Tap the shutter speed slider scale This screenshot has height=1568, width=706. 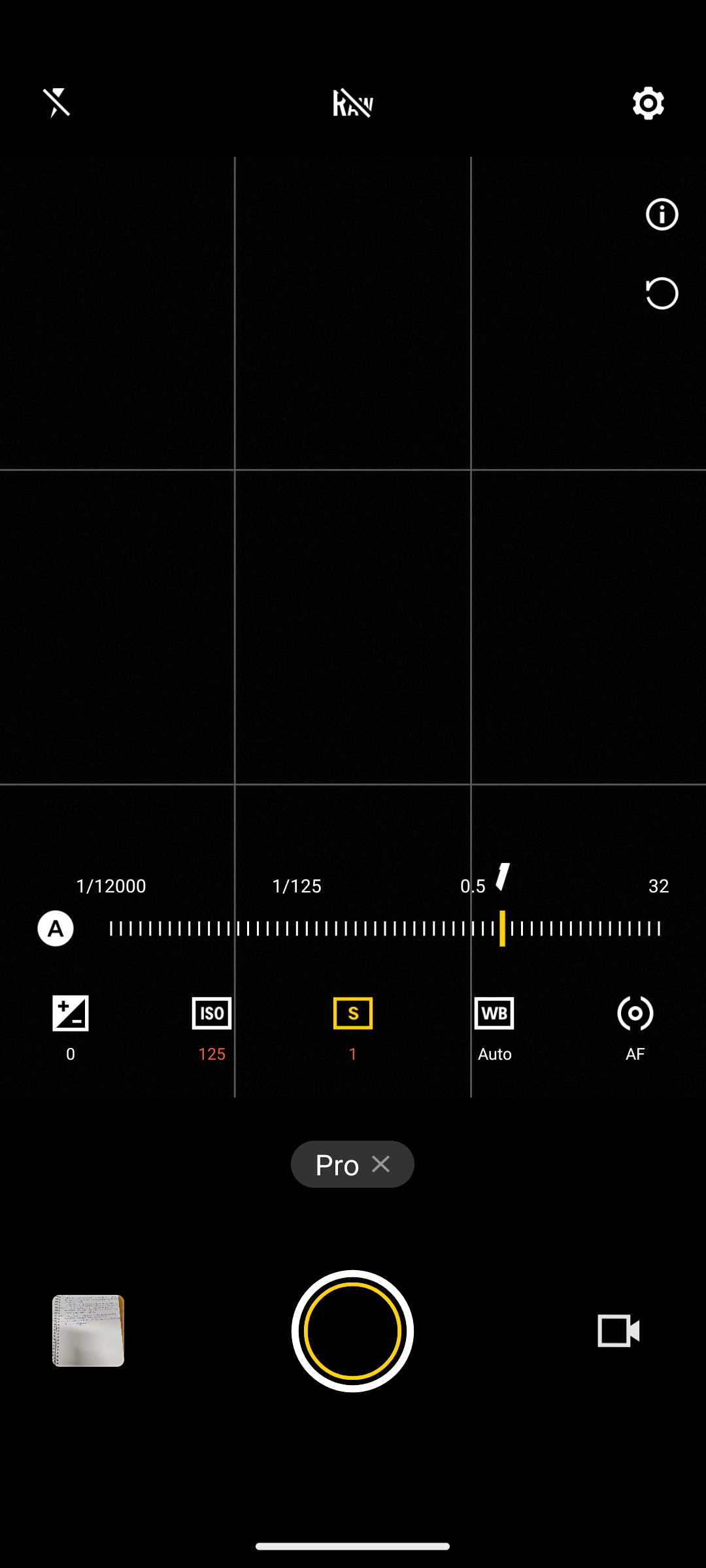386,928
